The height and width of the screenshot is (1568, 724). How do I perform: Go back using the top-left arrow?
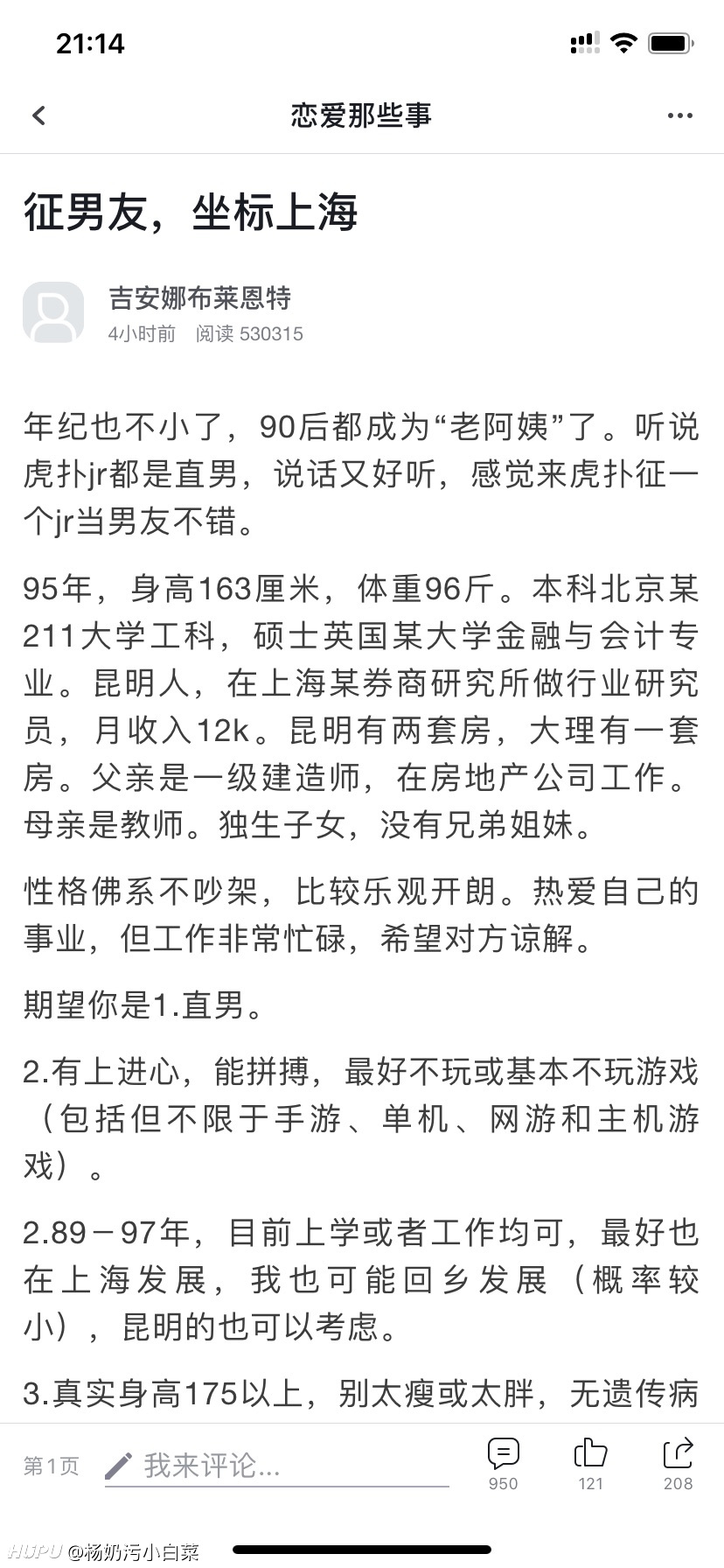click(x=38, y=115)
